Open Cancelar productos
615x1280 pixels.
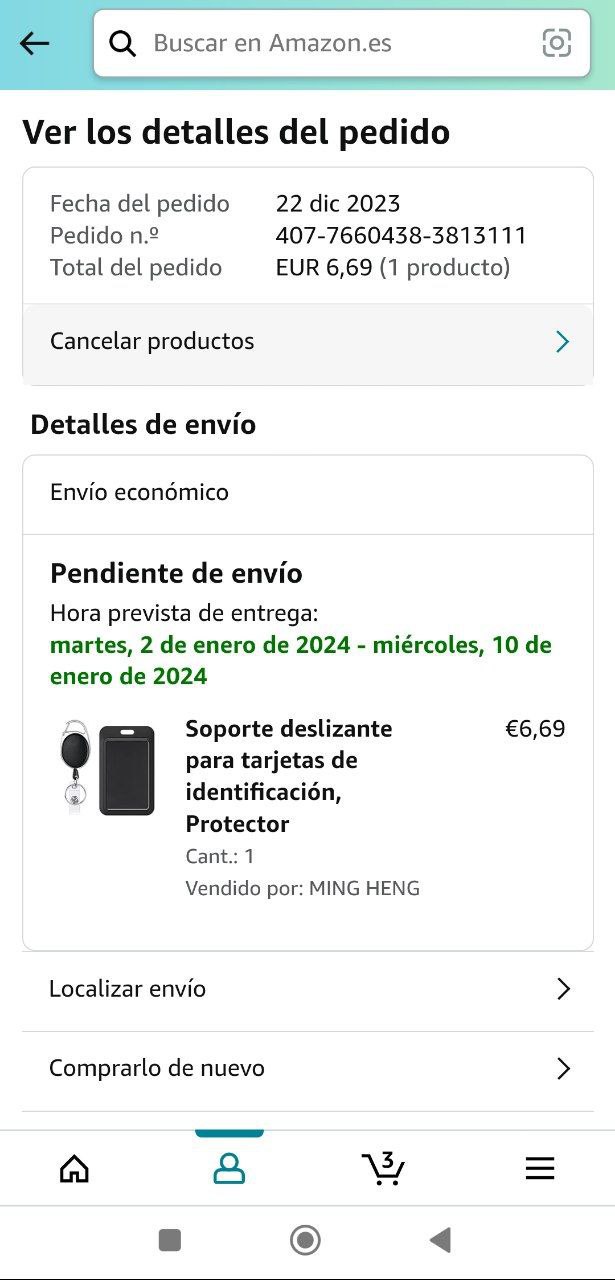308,342
